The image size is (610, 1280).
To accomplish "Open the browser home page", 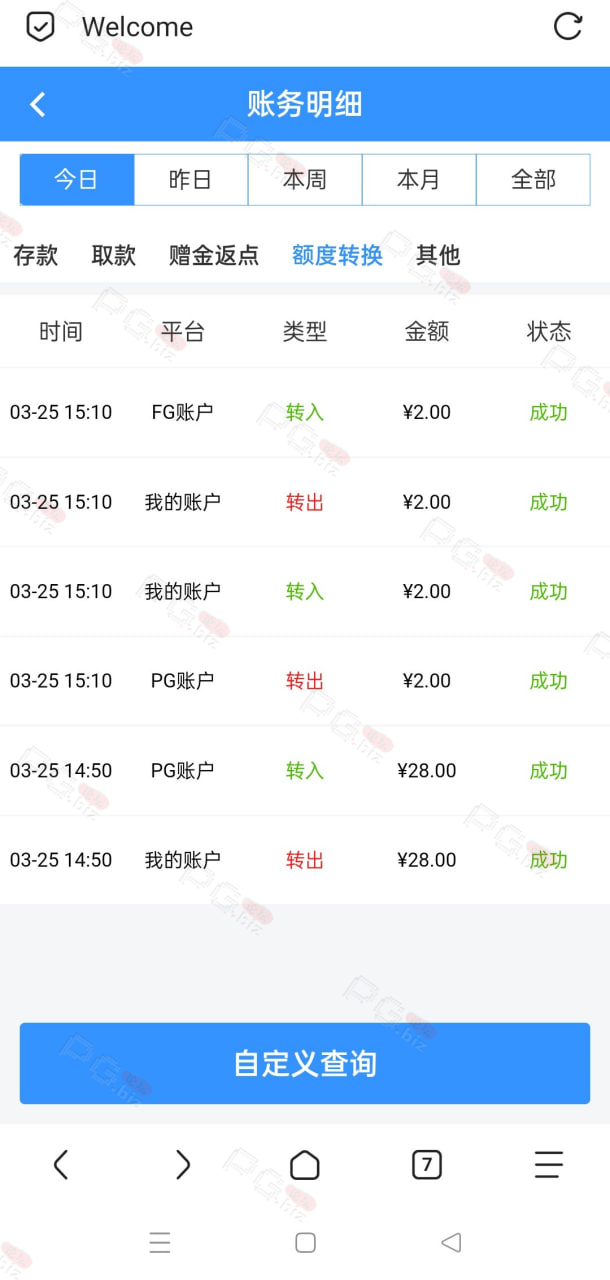I will (305, 1165).
